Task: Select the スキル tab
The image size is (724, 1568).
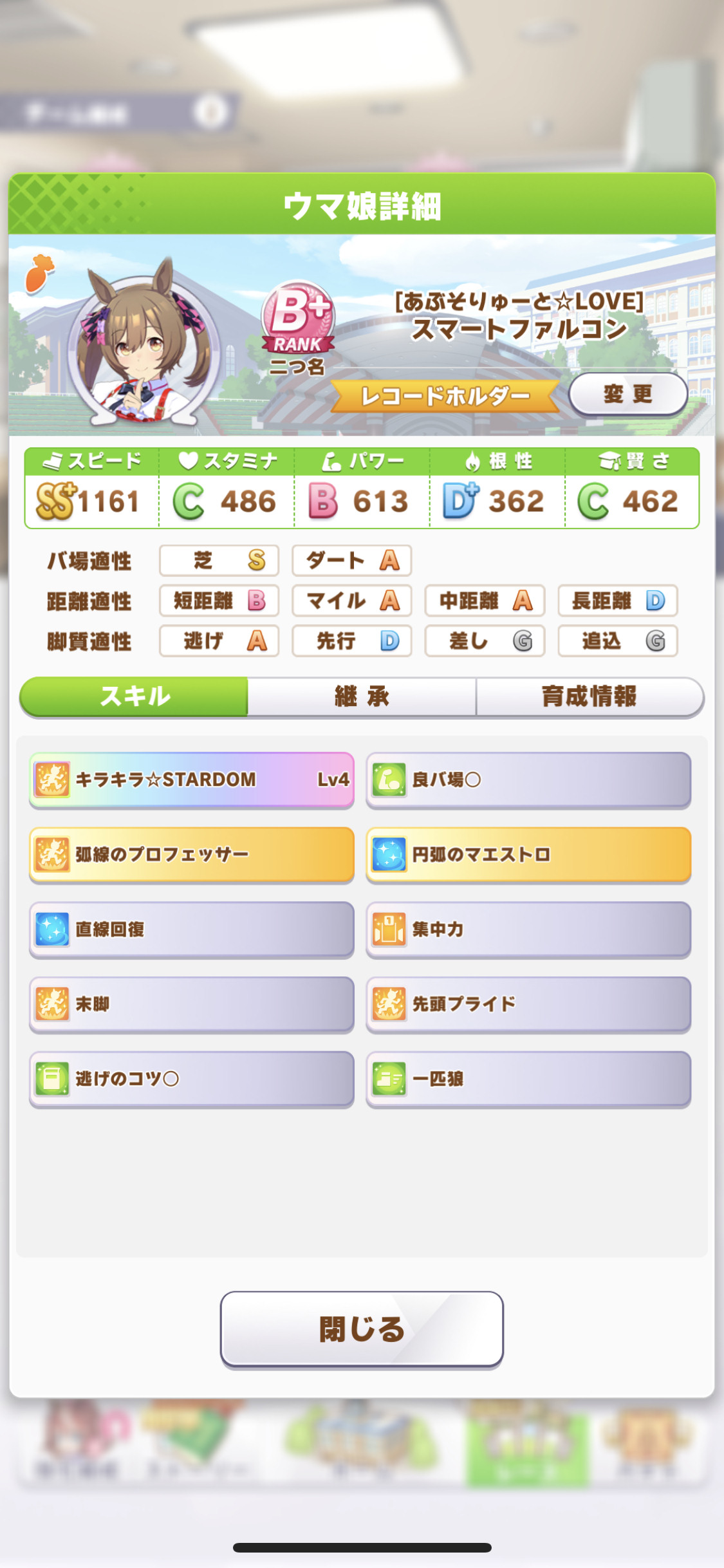Action: coord(134,696)
